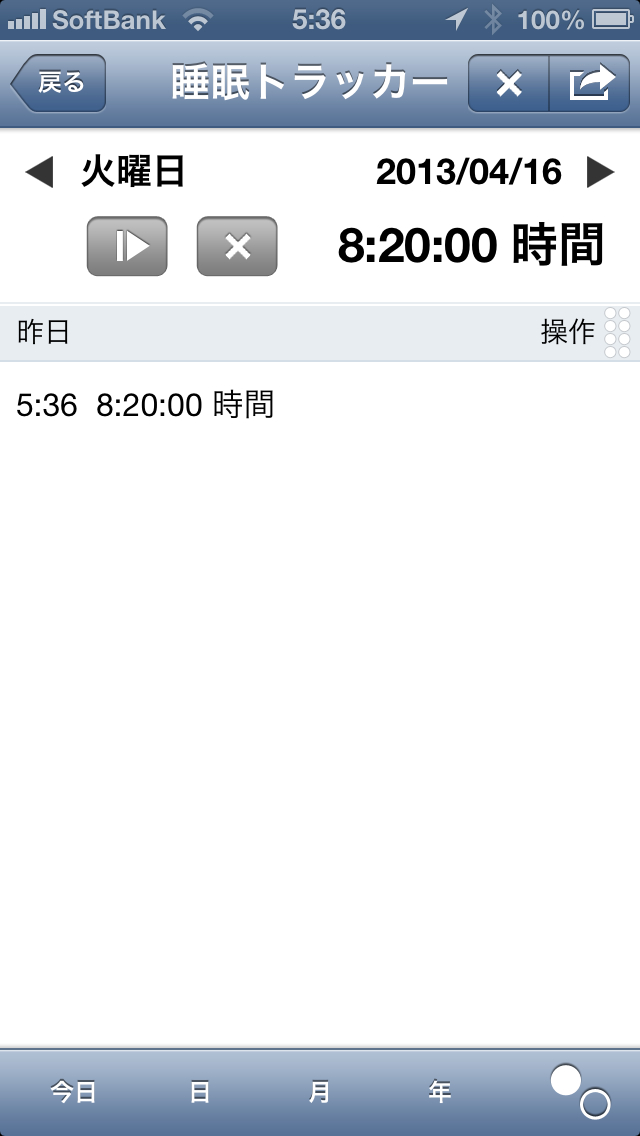Viewport: 640px width, 1136px height.
Task: Go to the next day
Action: tap(600, 173)
